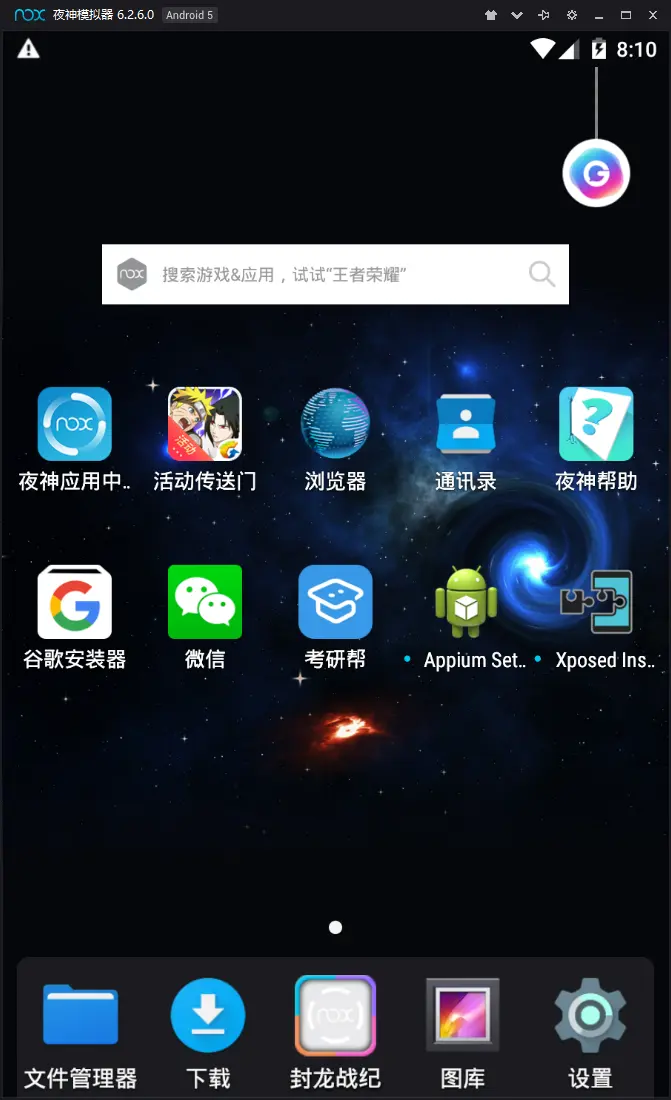Open 文件管理器 in the dock

(x=80, y=1017)
